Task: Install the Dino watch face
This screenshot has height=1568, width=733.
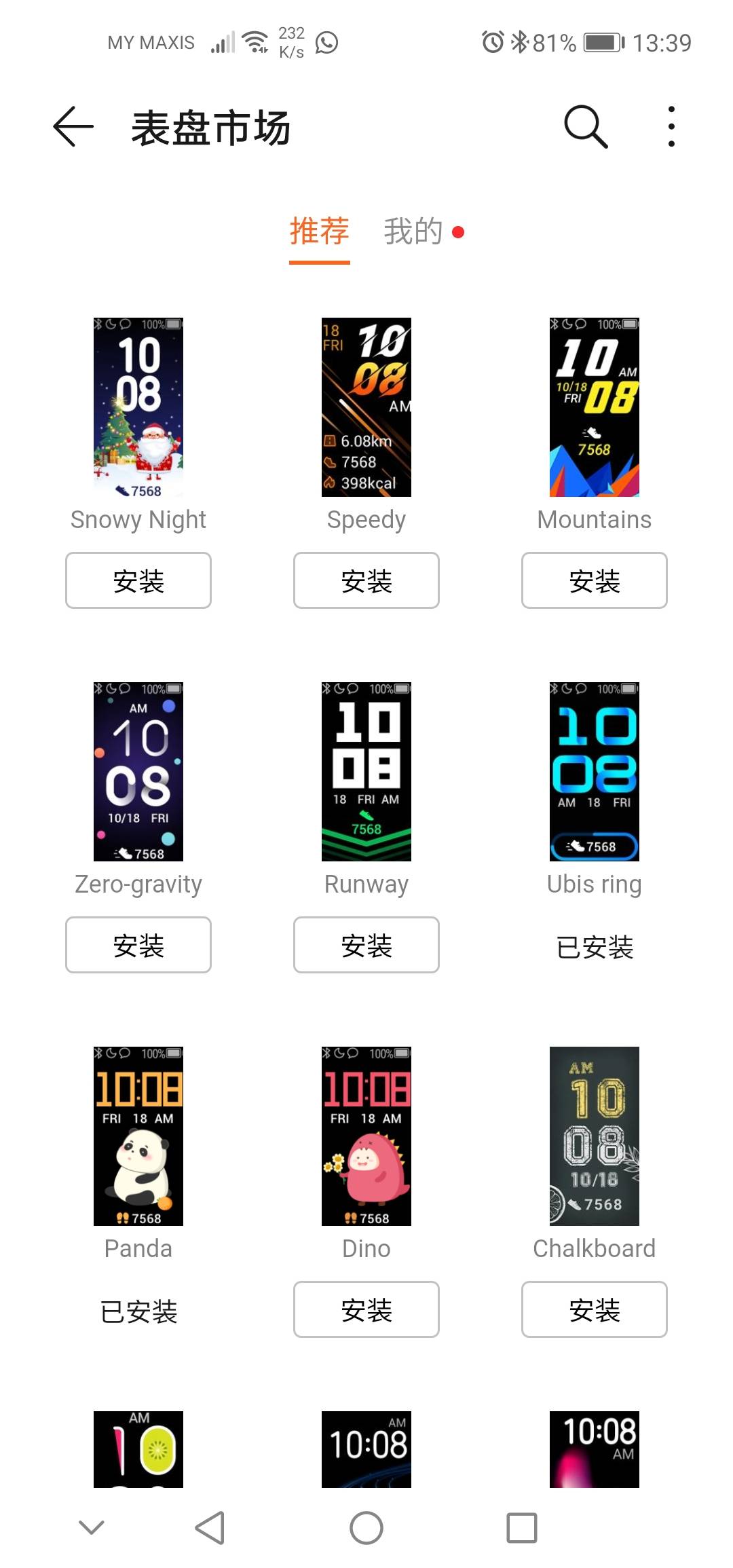Action: (366, 1309)
